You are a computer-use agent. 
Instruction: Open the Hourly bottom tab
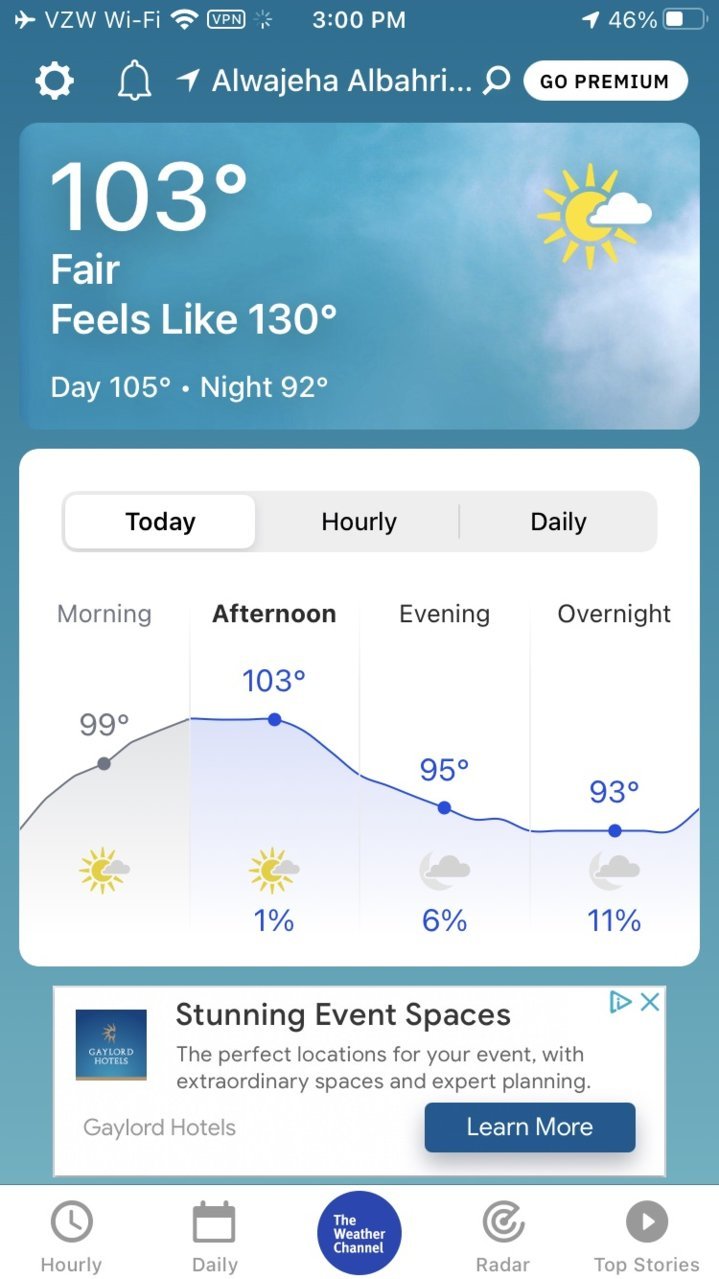[x=71, y=1237]
